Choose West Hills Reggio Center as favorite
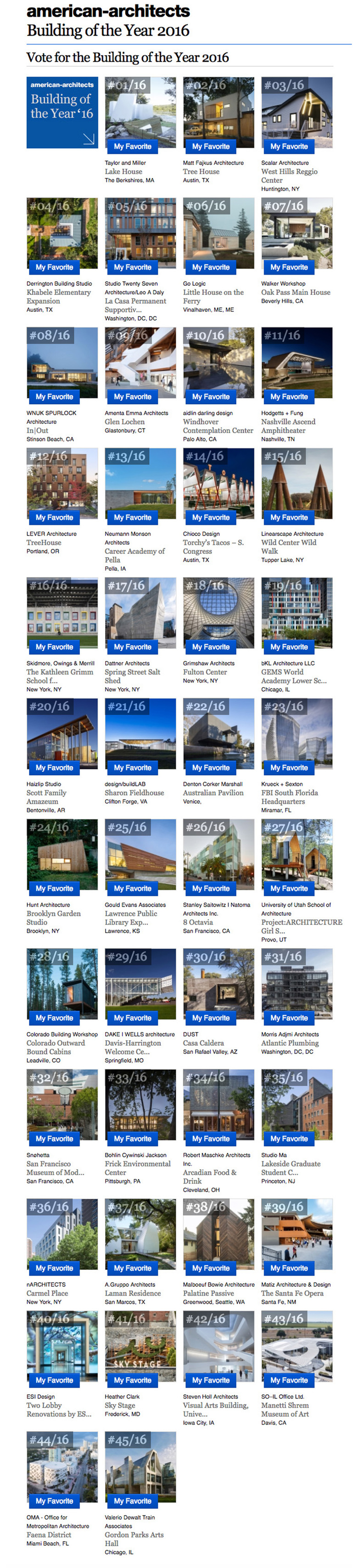The height and width of the screenshot is (1568, 358). (289, 146)
